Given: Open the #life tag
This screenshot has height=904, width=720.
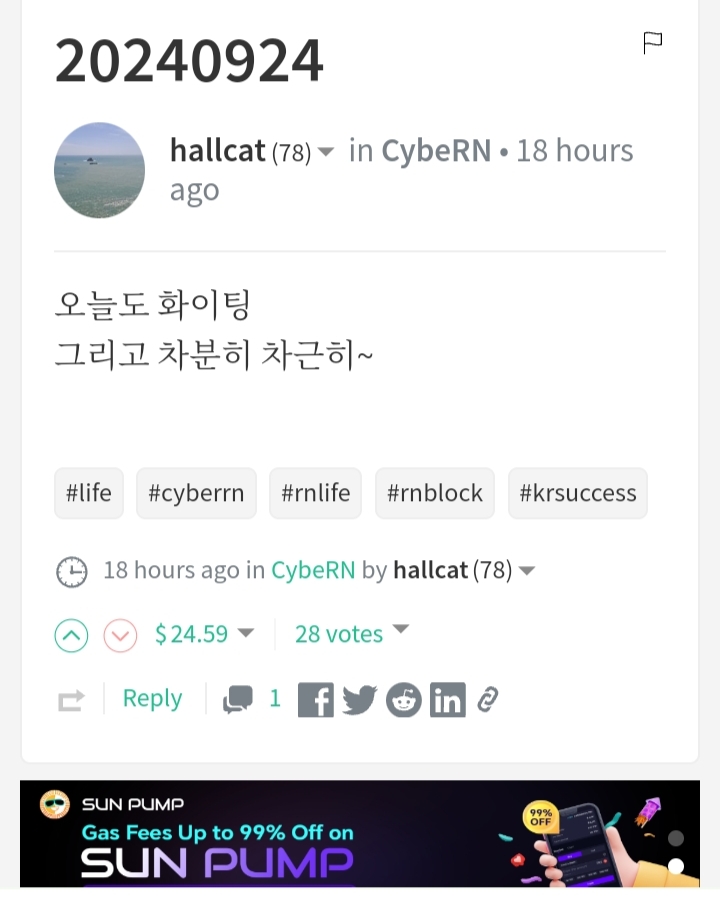Looking at the screenshot, I should [x=89, y=493].
